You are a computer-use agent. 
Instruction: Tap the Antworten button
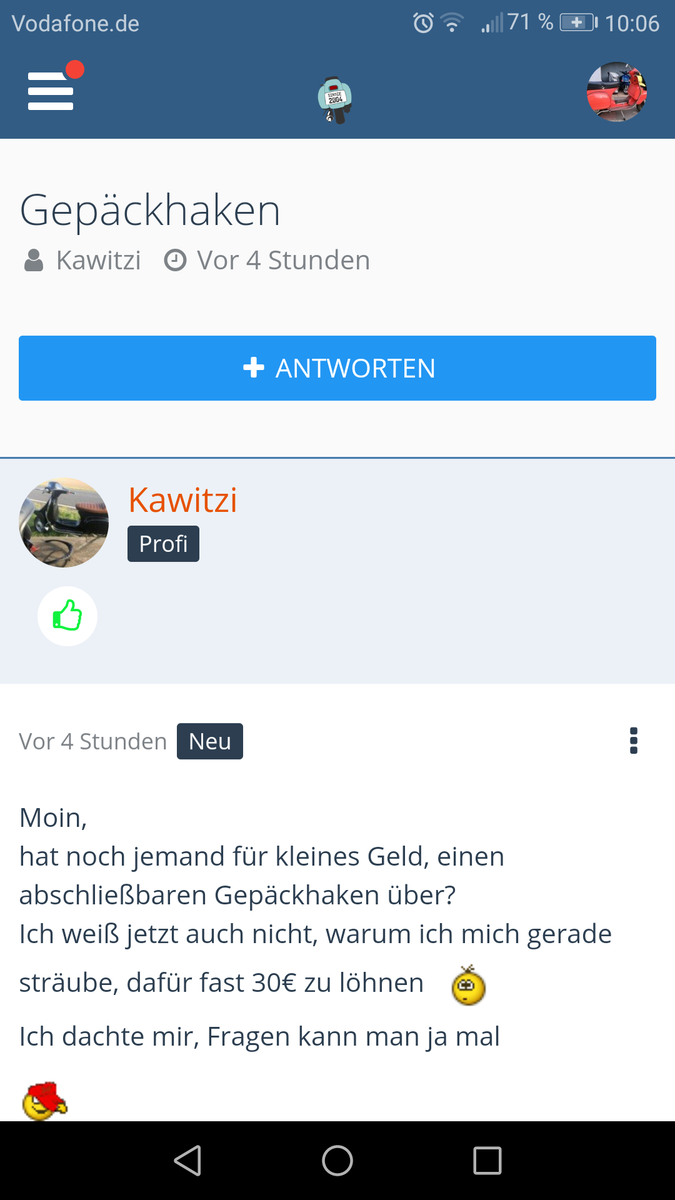pyautogui.click(x=337, y=368)
